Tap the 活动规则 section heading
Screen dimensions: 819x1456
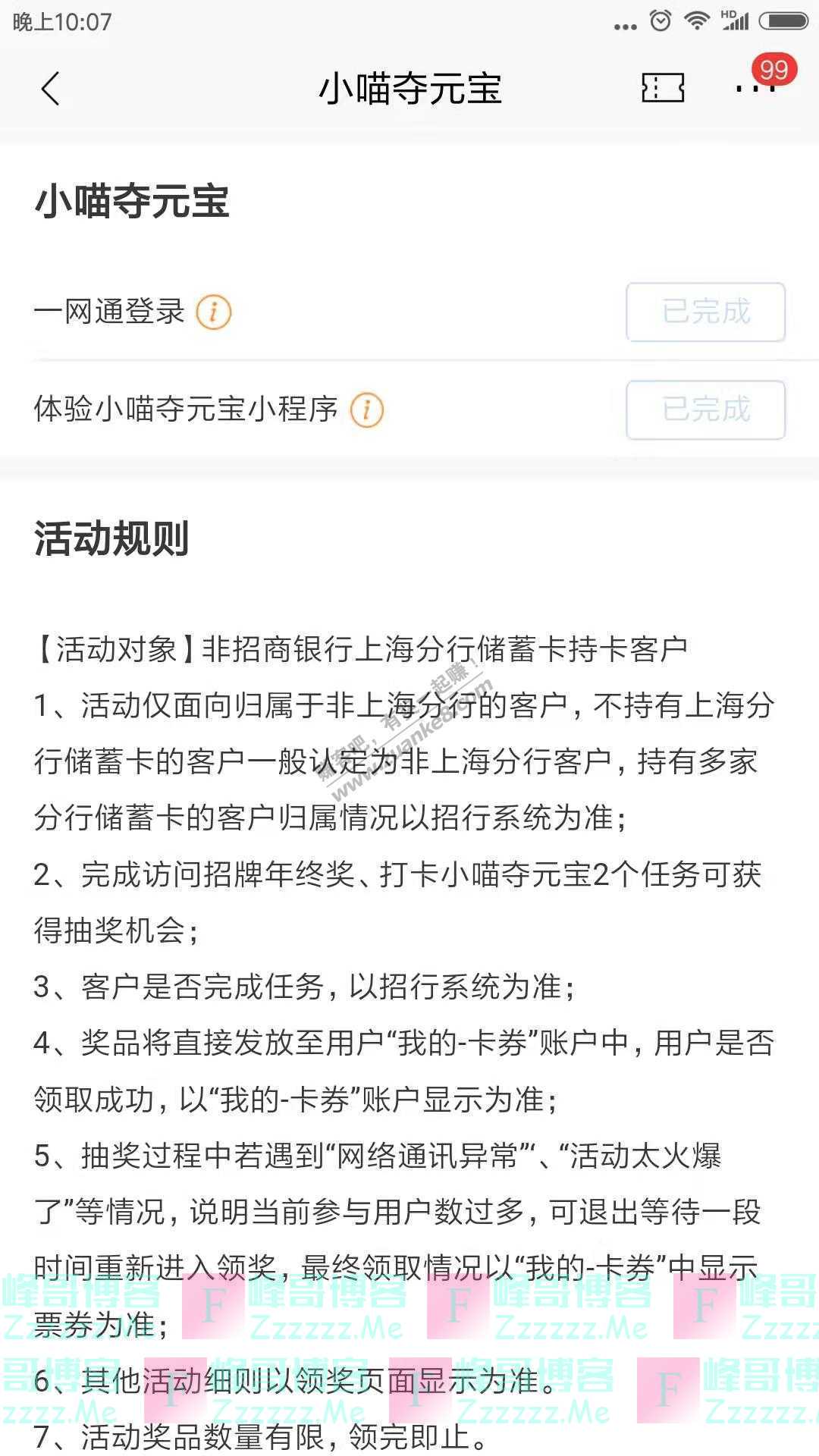(x=114, y=538)
